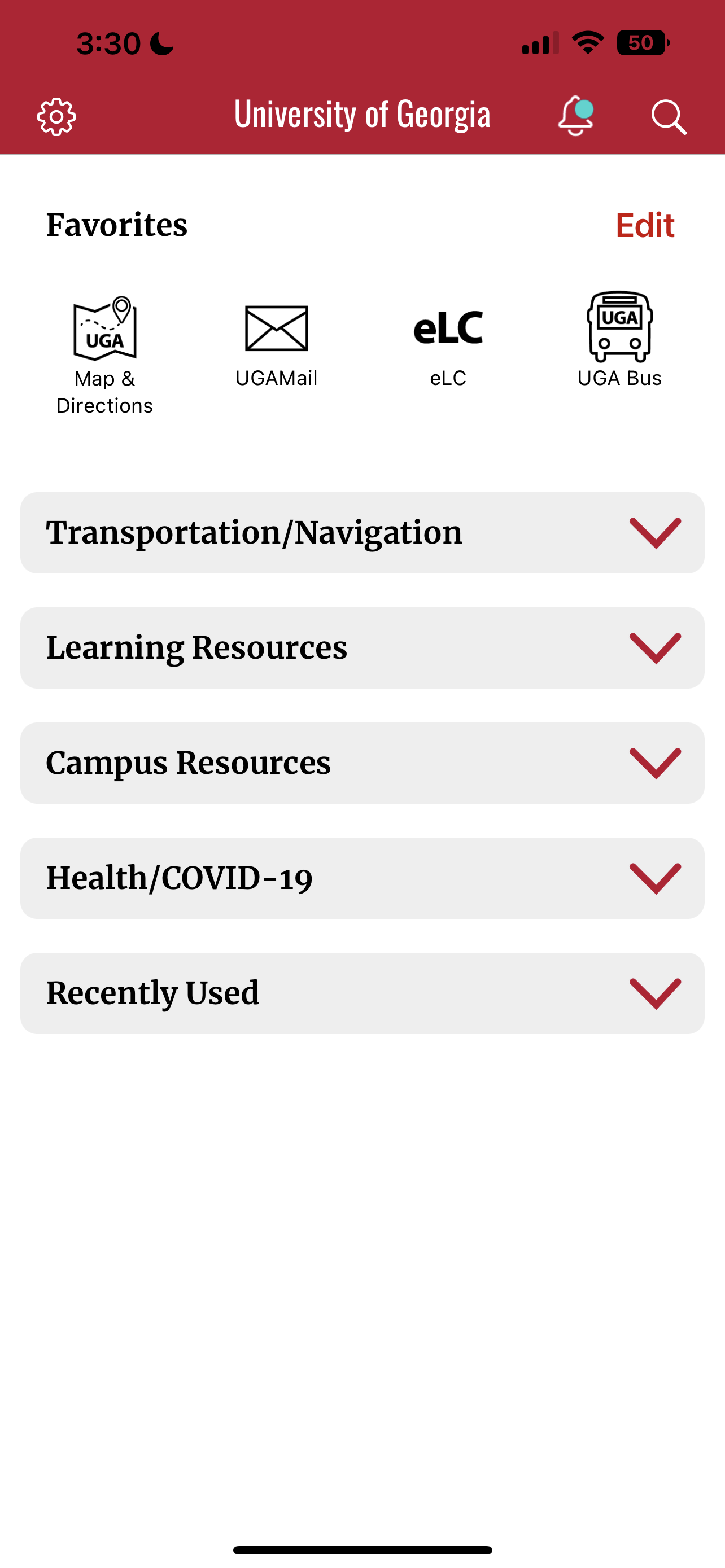Screen dimensions: 725x1568
Task: Open the notifications bell
Action: 576,116
